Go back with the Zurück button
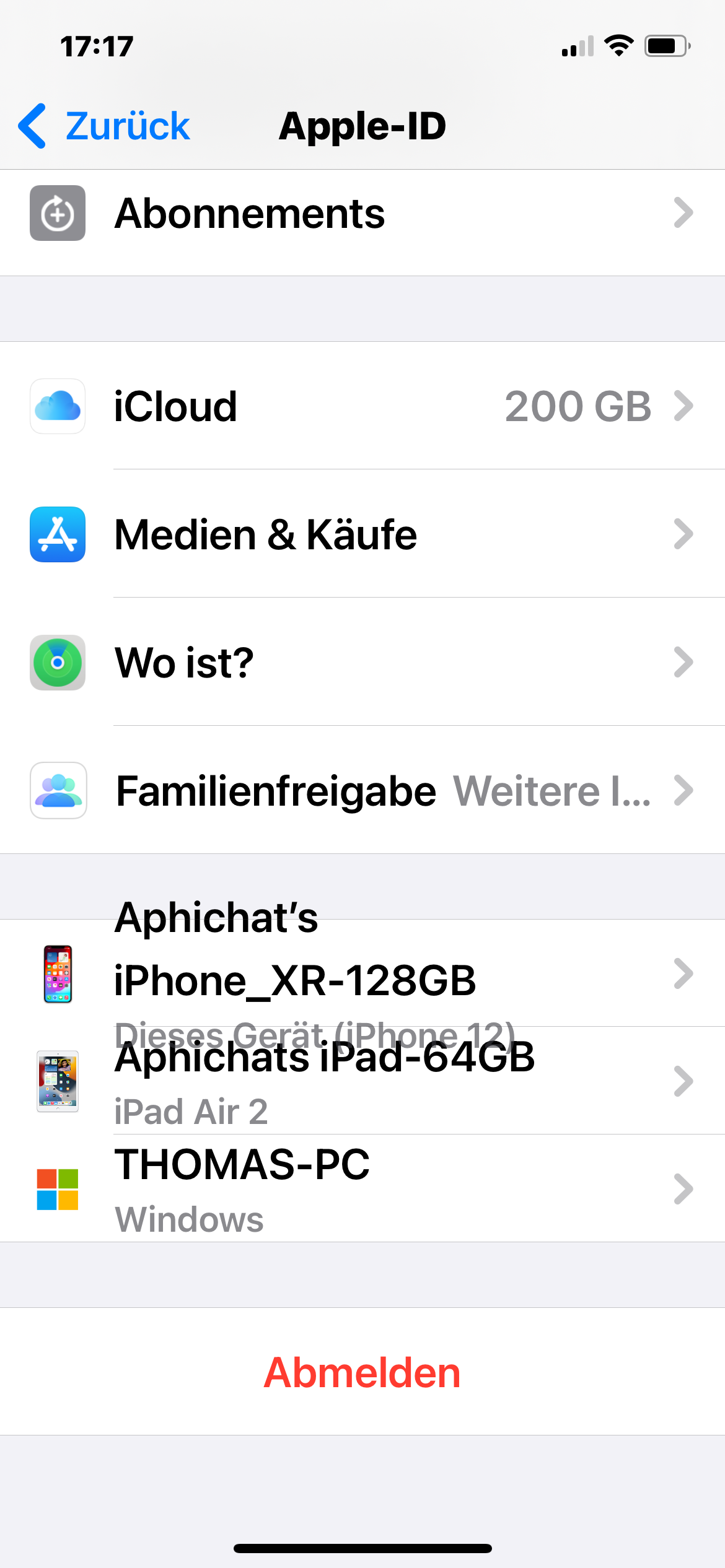This screenshot has width=725, height=1568. (x=104, y=126)
